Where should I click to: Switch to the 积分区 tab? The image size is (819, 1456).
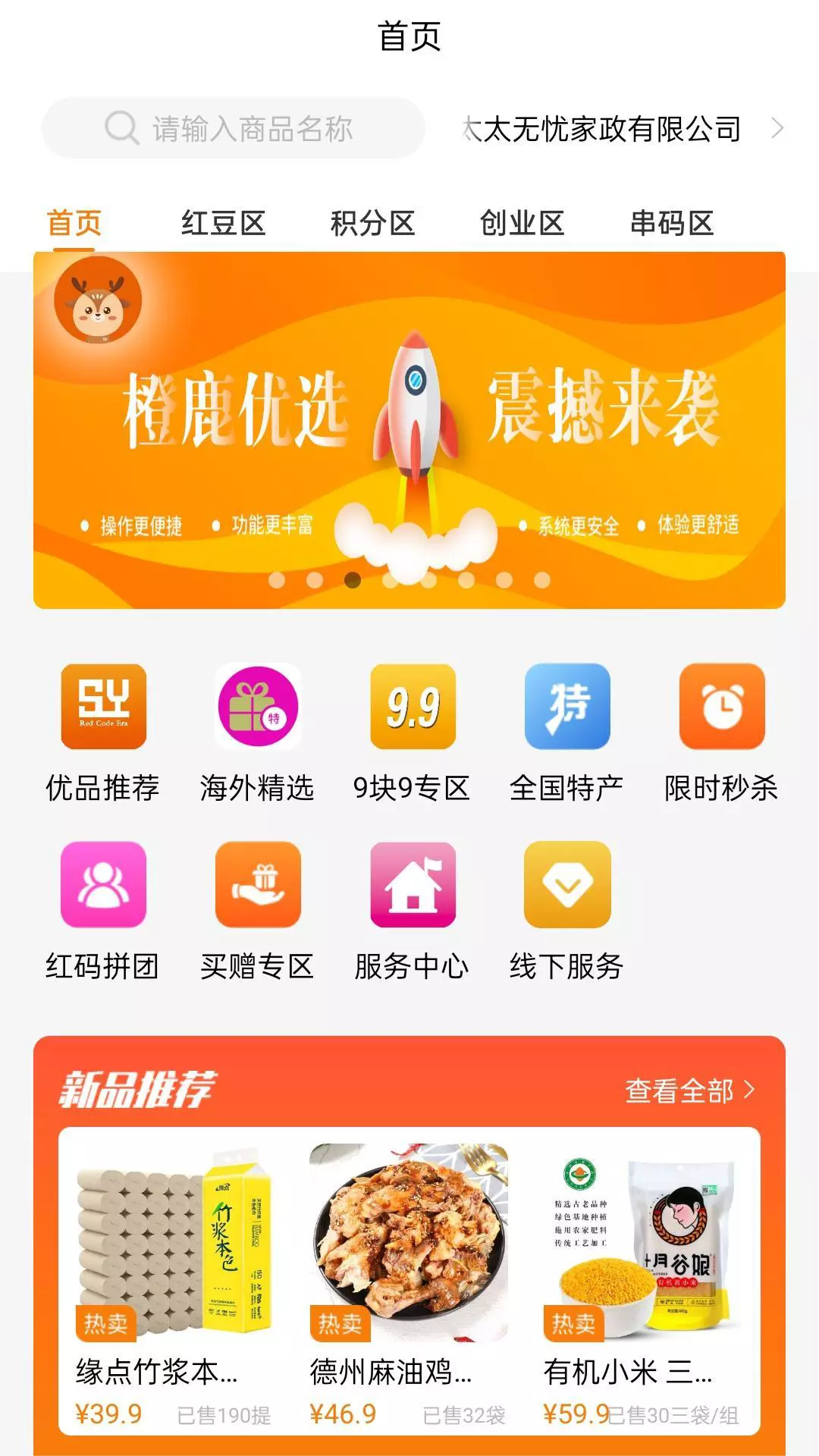(x=373, y=223)
